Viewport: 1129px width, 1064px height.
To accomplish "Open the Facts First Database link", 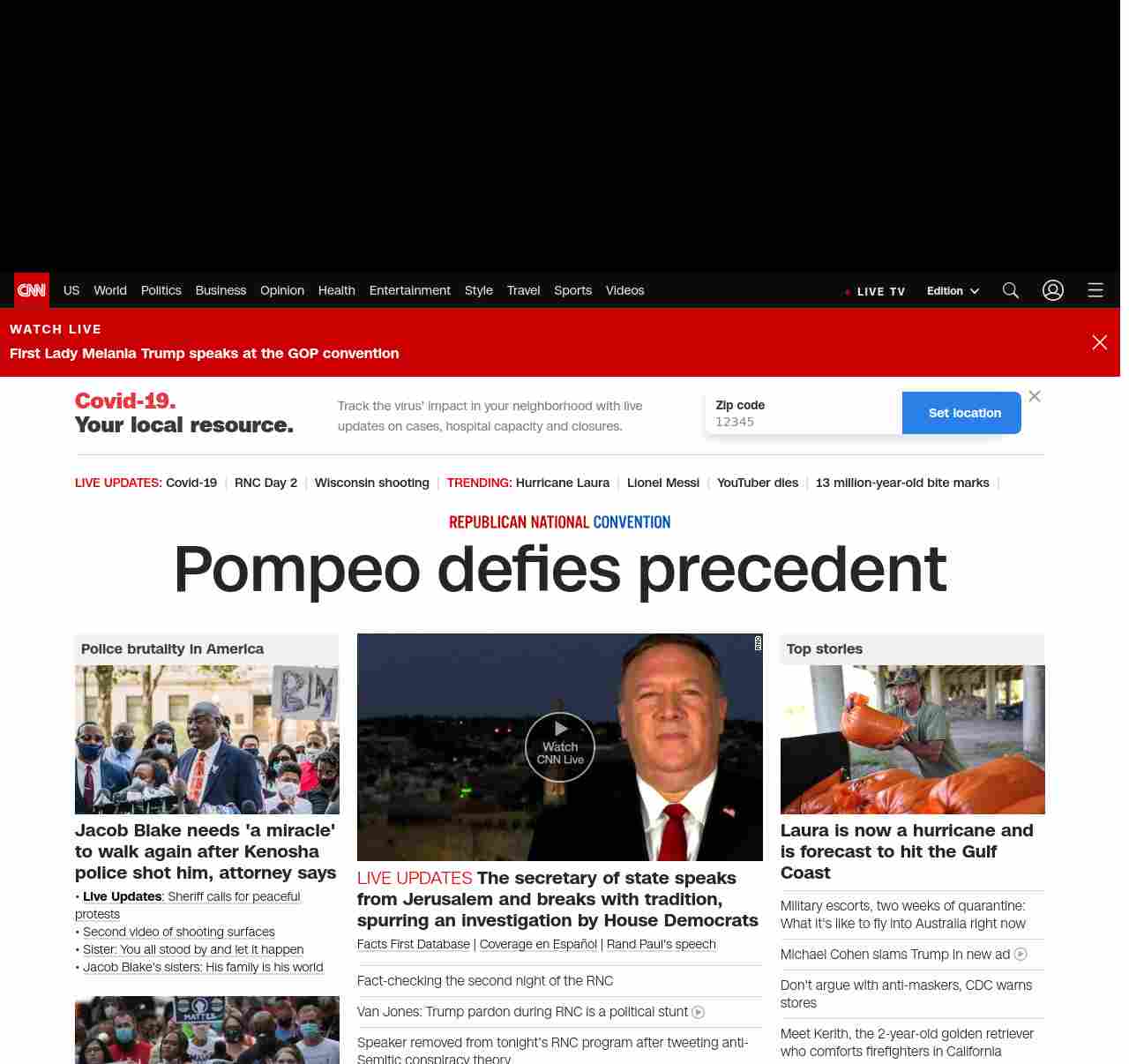I will point(414,944).
